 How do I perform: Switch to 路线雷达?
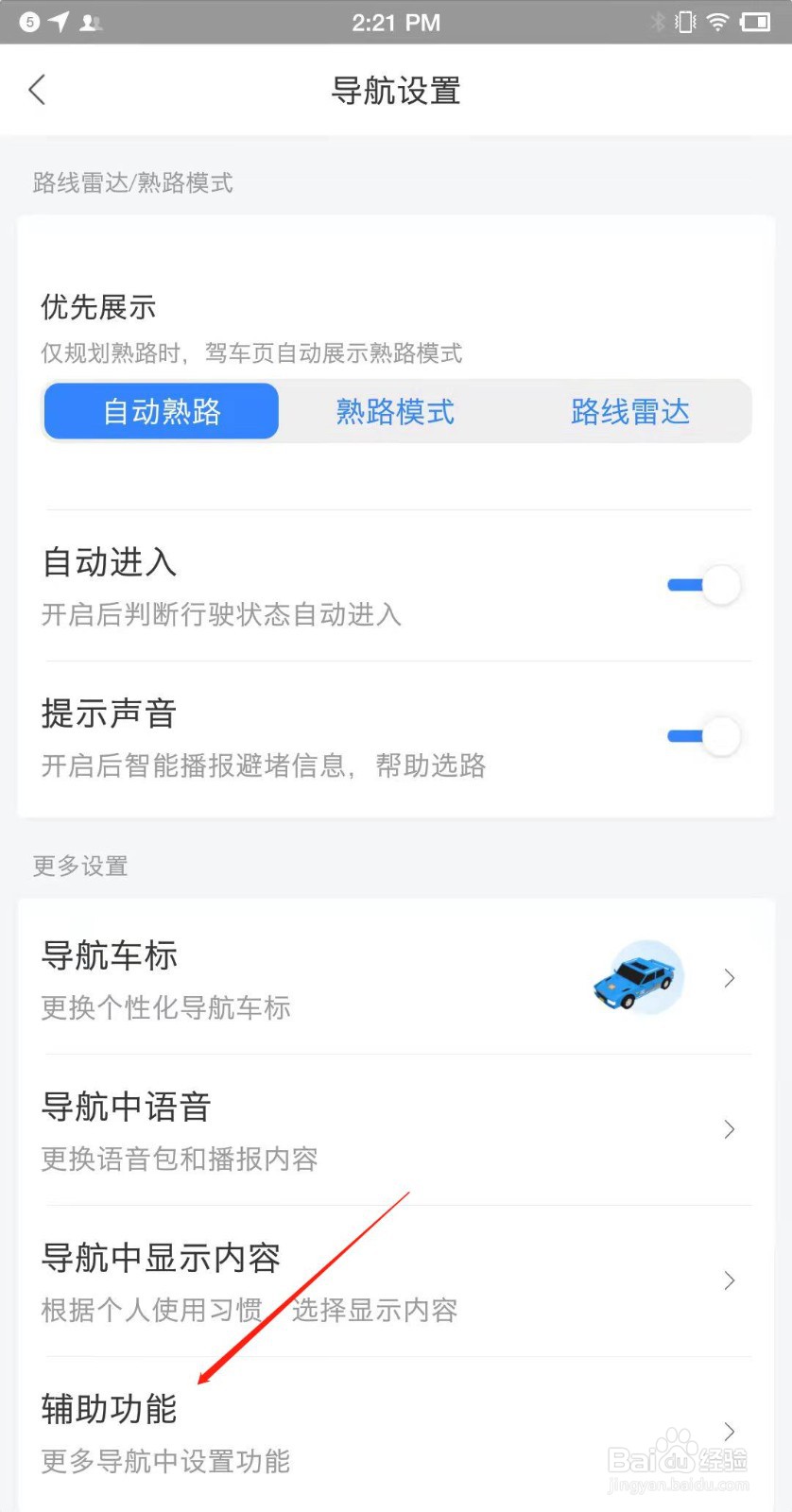tap(630, 411)
